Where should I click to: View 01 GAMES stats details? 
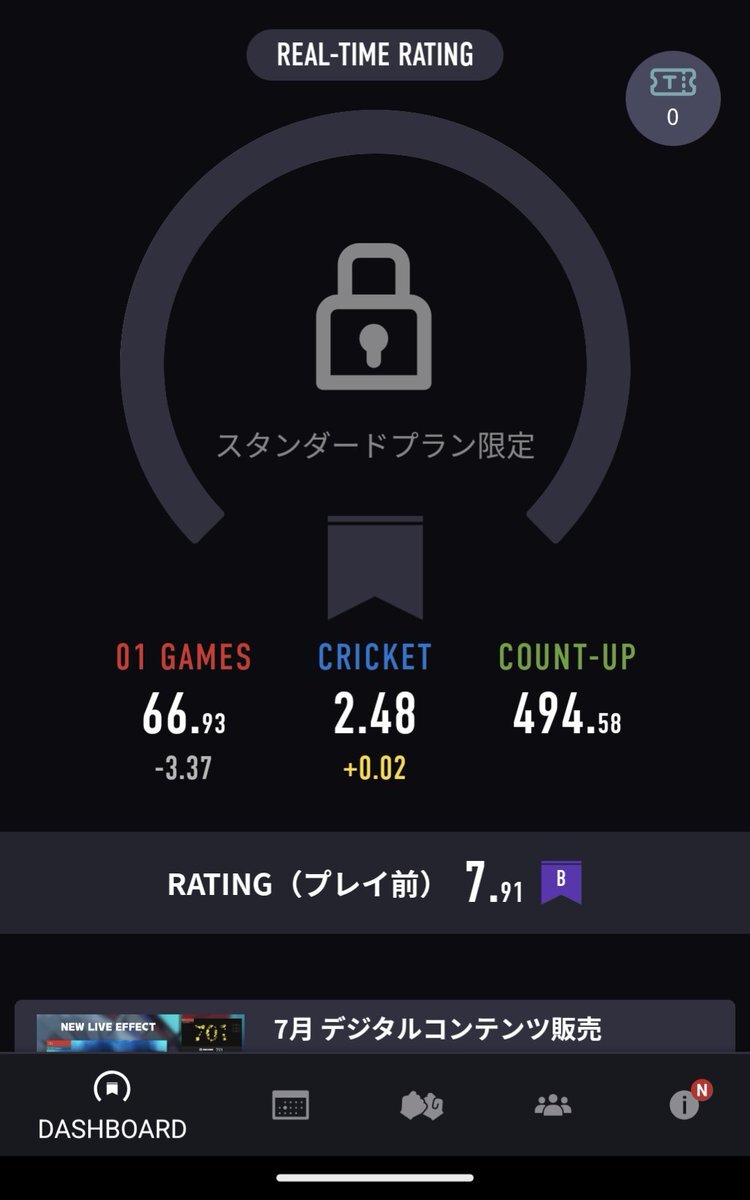click(x=184, y=711)
